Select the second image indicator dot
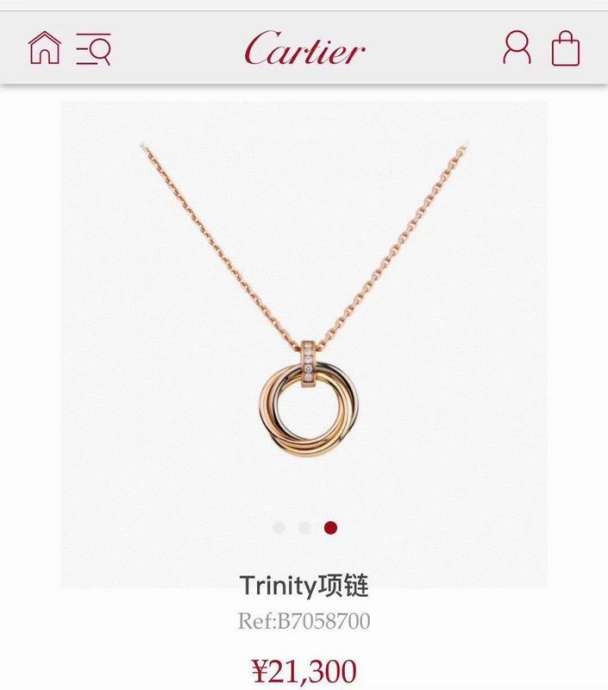This screenshot has width=608, height=690. (304, 527)
